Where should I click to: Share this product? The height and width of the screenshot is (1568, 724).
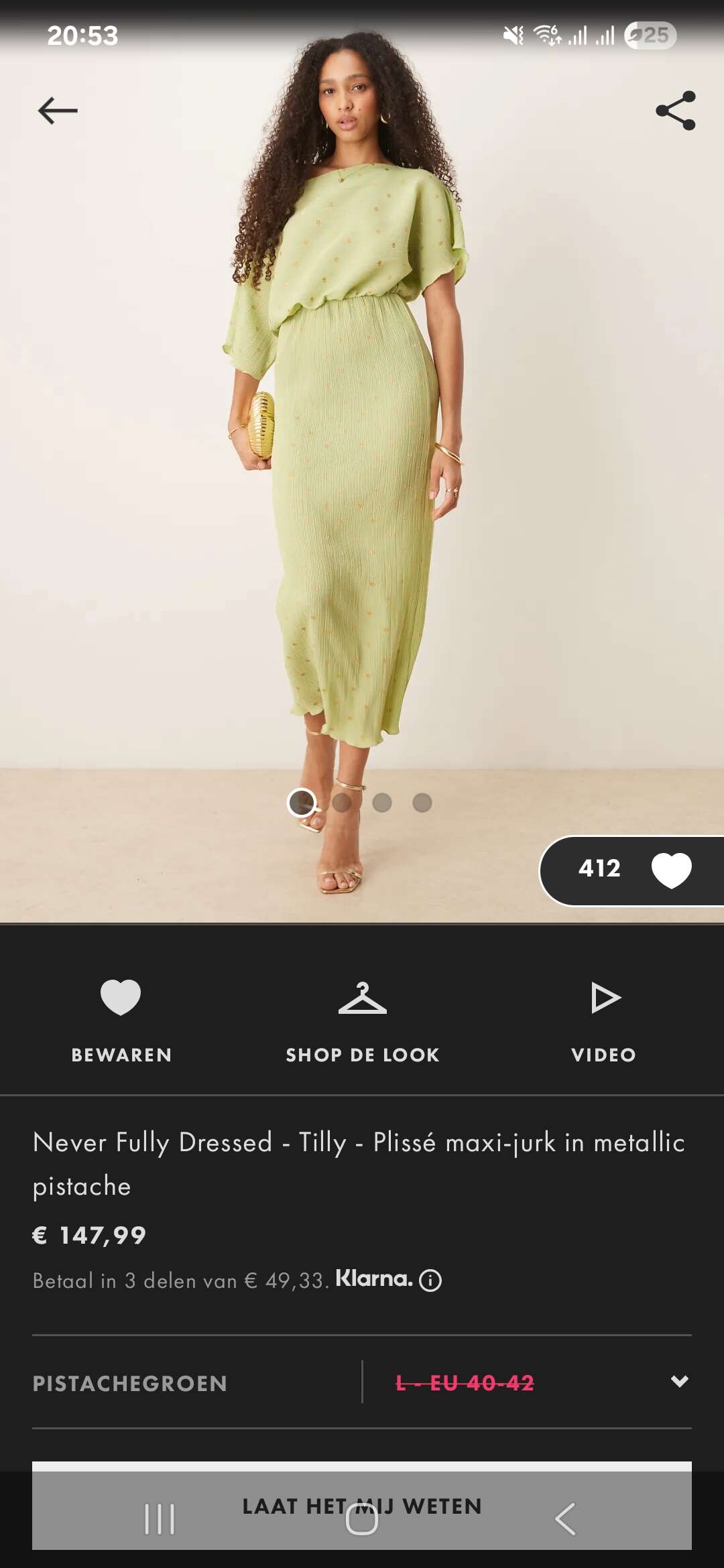click(x=675, y=111)
